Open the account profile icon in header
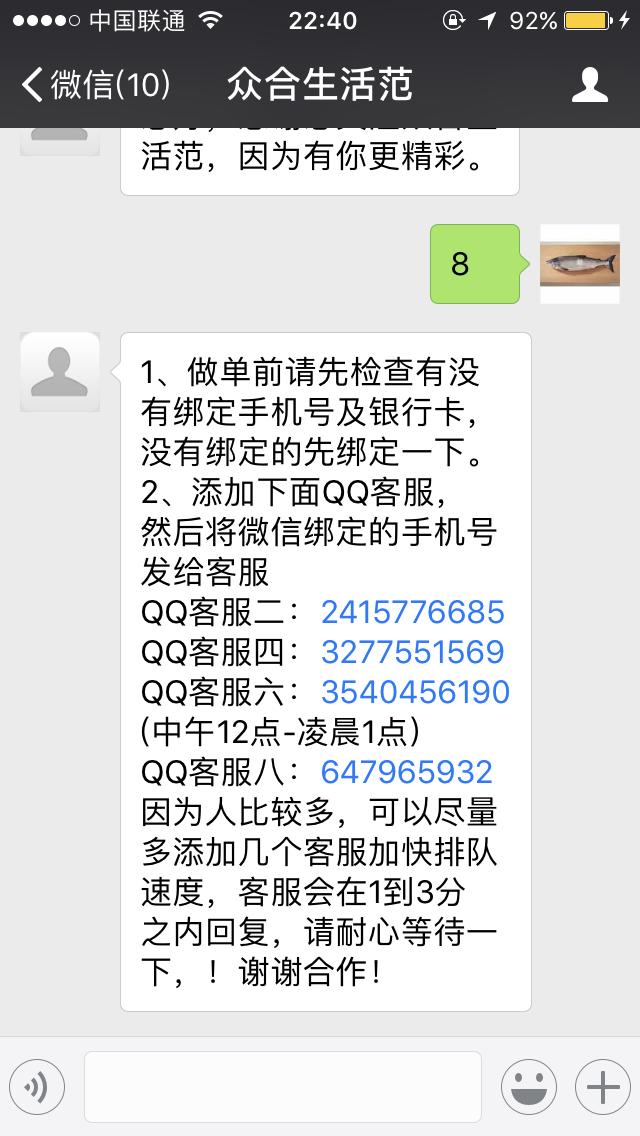 (x=589, y=85)
